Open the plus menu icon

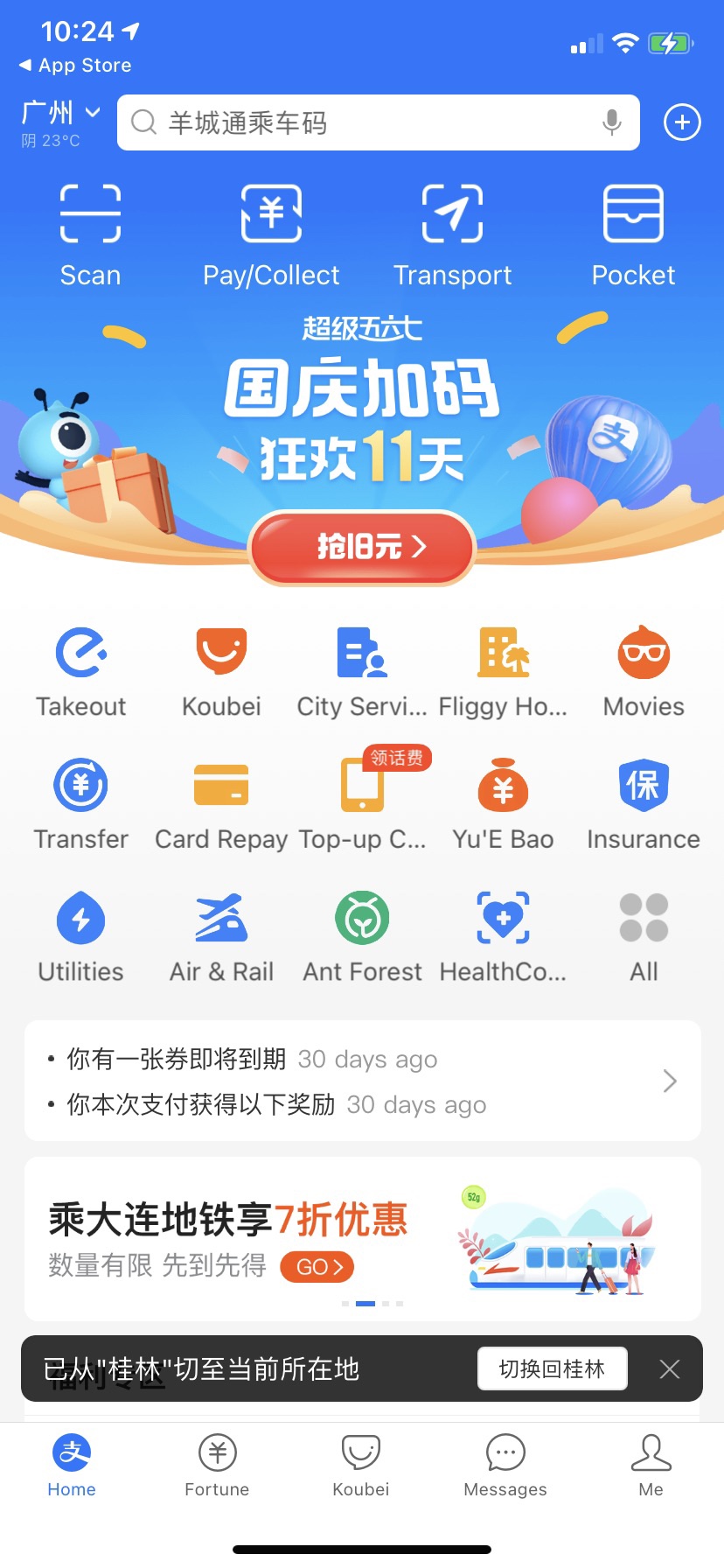682,122
